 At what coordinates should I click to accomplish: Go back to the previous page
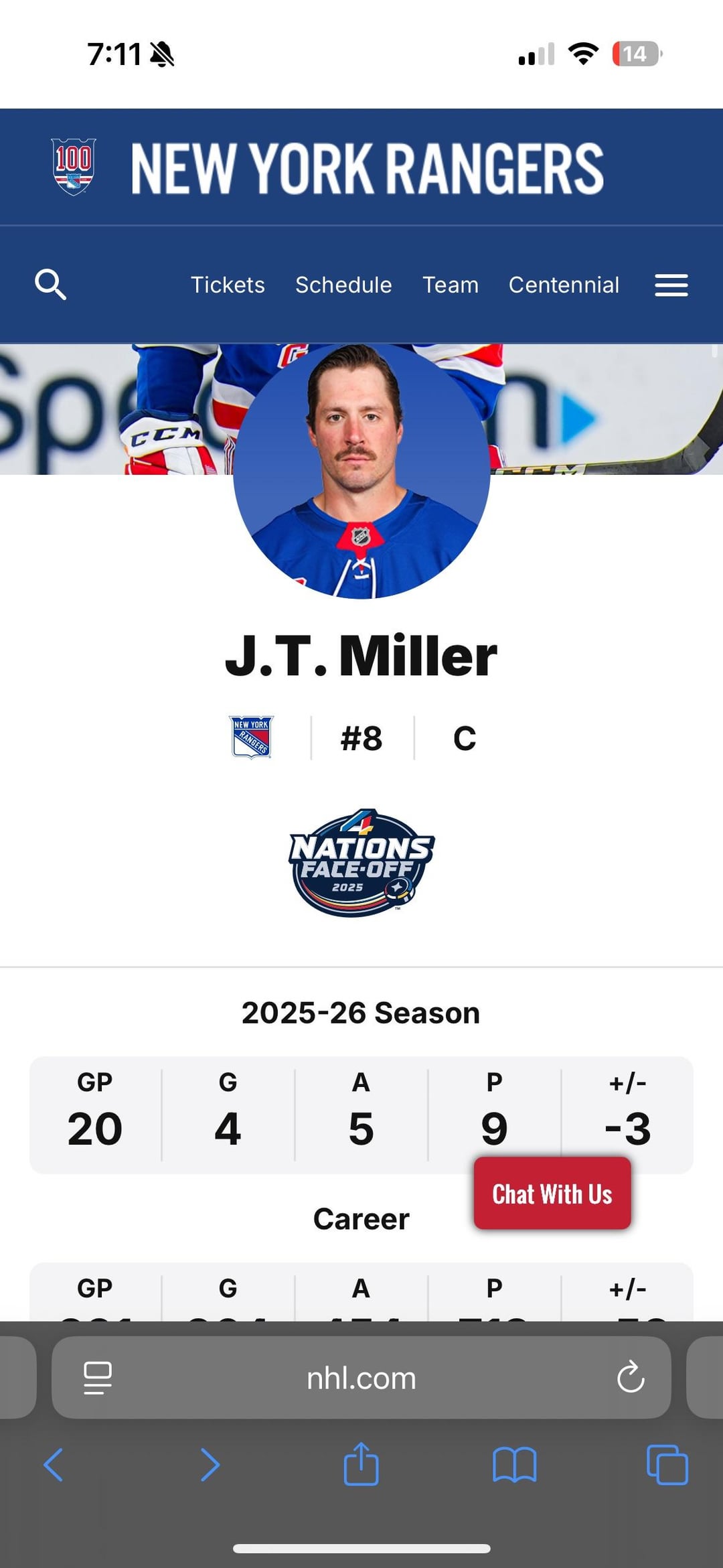pyautogui.click(x=54, y=1465)
